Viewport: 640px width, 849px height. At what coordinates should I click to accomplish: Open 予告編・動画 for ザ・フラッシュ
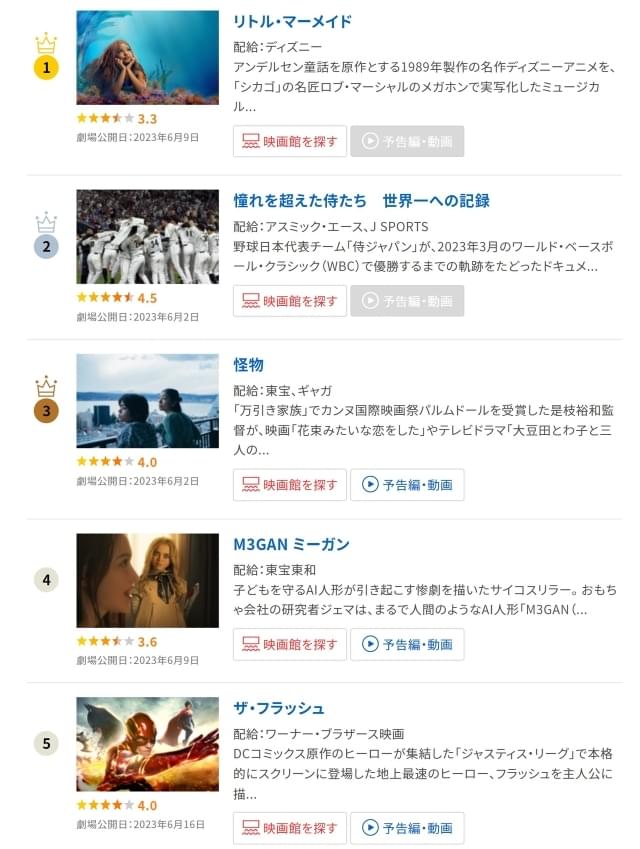[407, 828]
